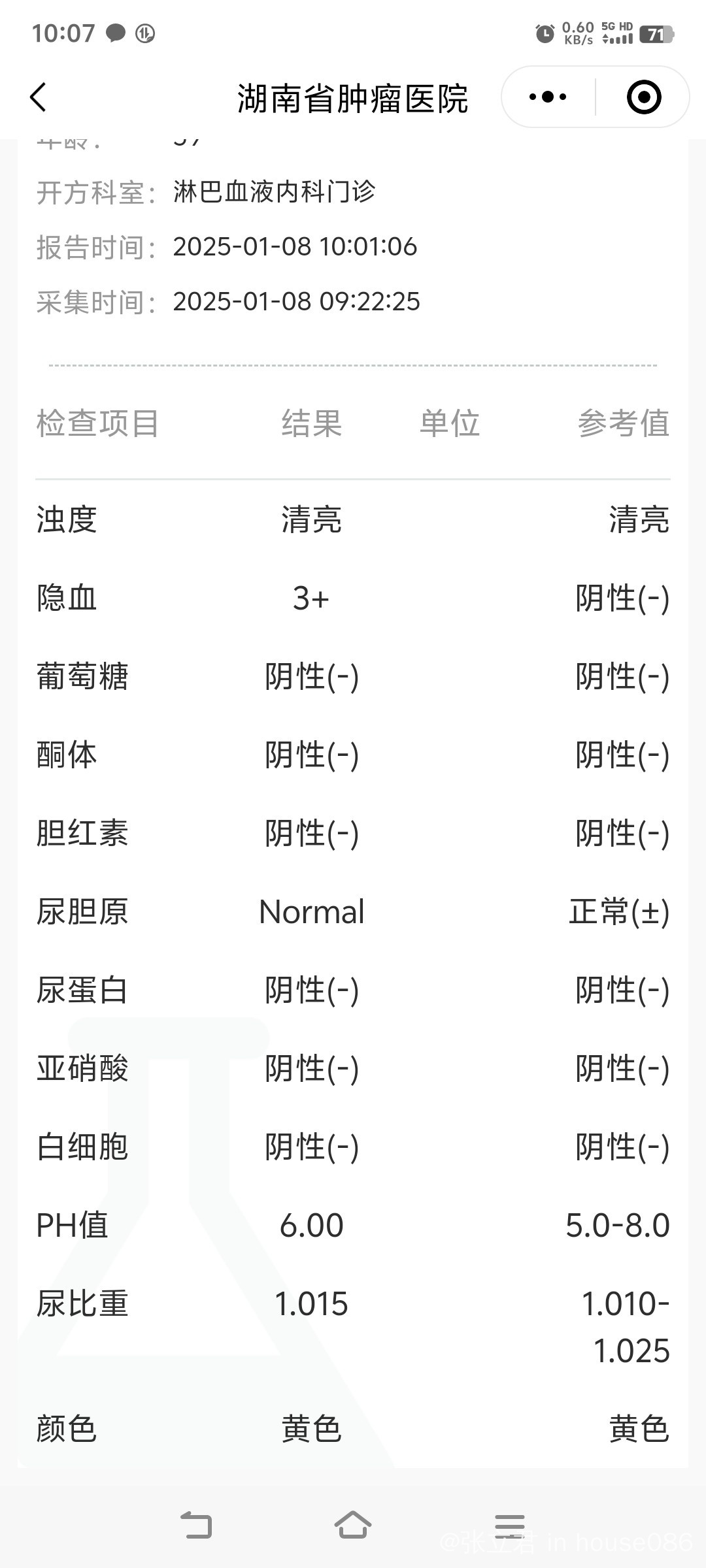Tap the system back navigation button
This screenshot has width=706, height=1568.
(196, 1525)
